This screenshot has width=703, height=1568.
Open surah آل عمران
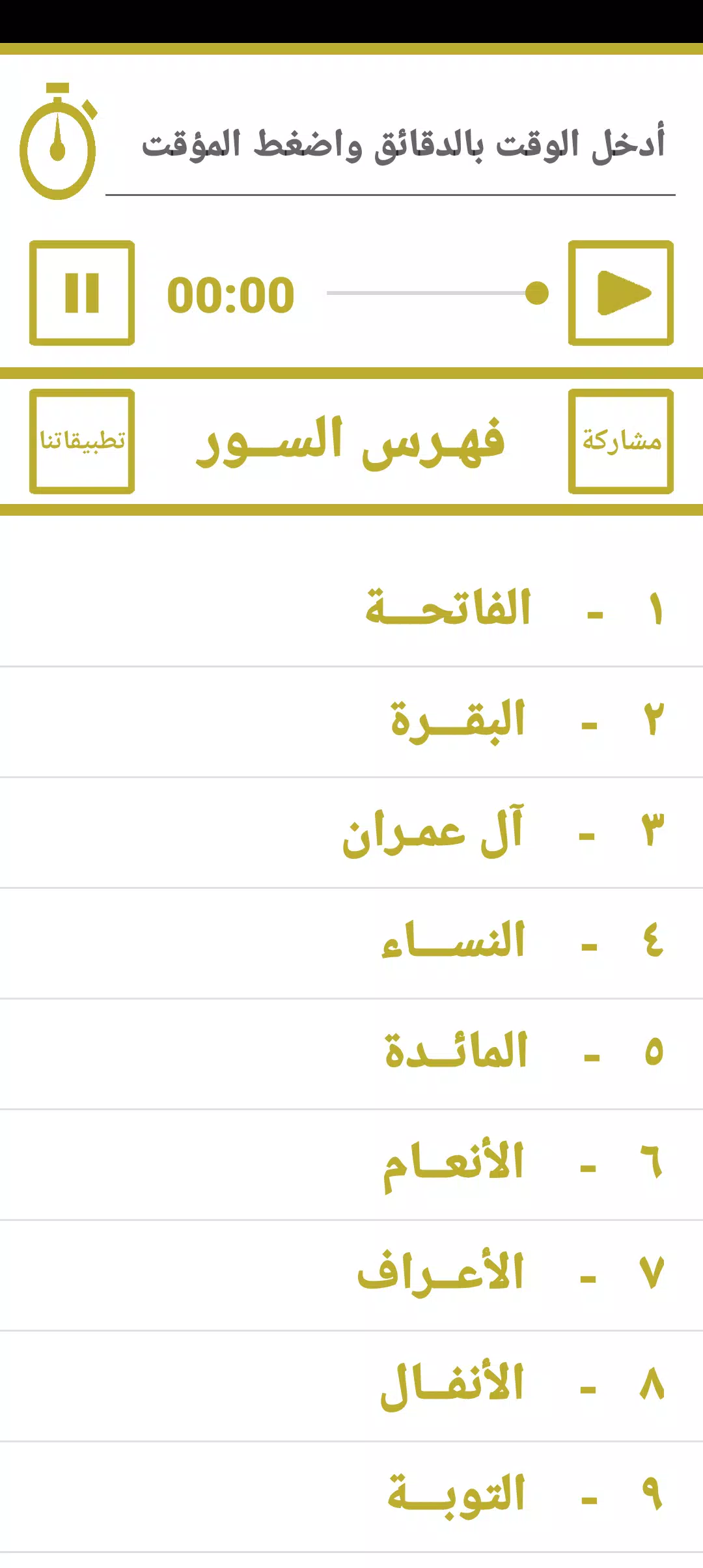point(351,833)
